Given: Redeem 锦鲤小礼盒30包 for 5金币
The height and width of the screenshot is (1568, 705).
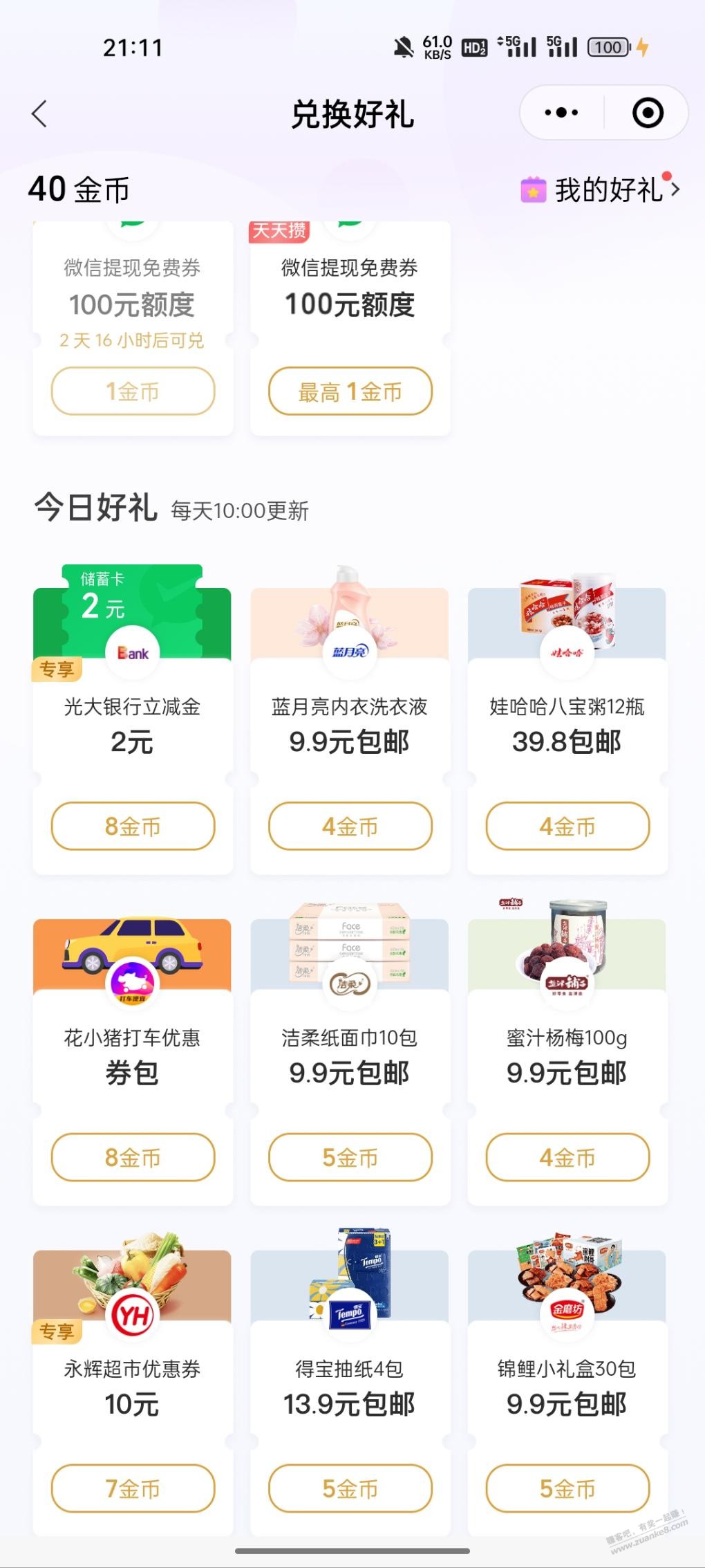Looking at the screenshot, I should pos(567,1488).
